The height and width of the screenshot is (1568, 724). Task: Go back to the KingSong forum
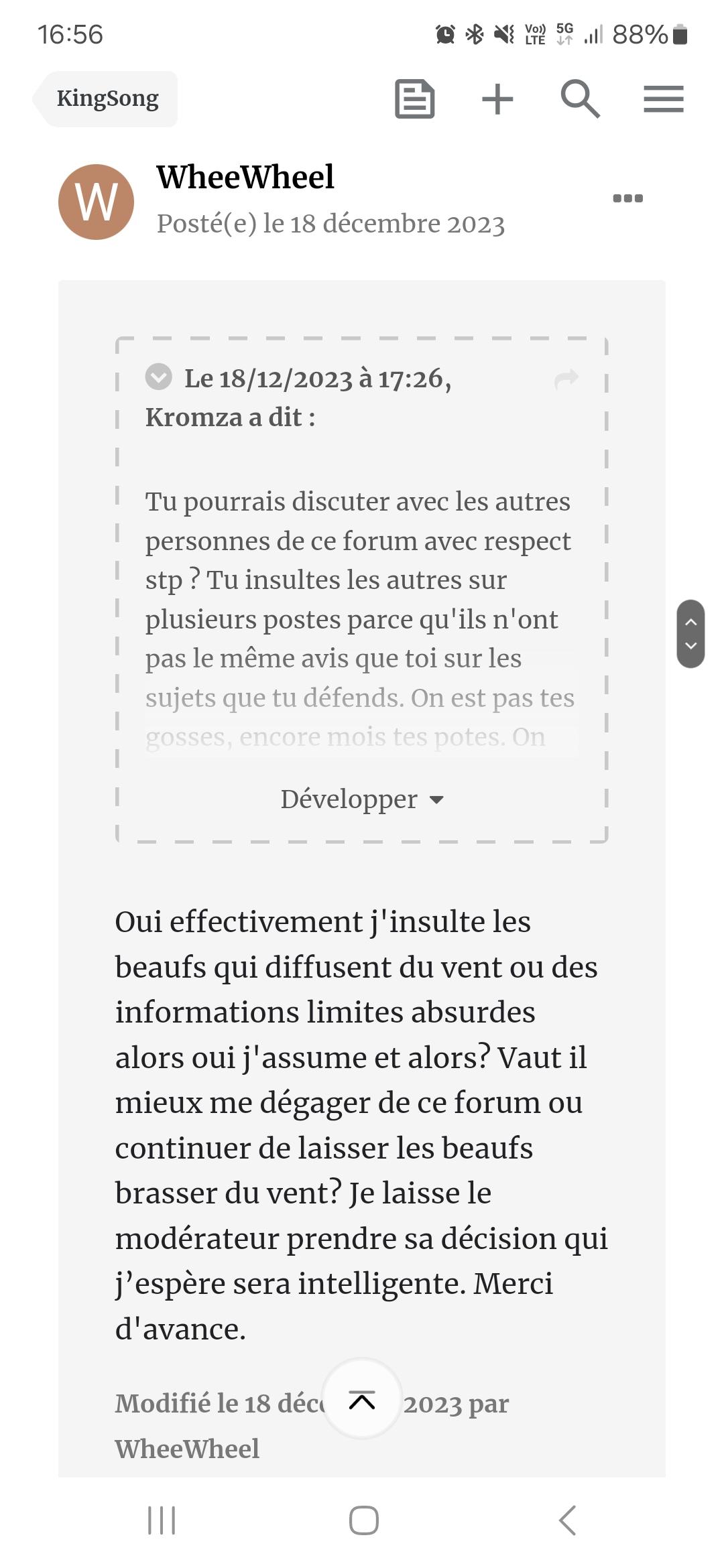point(105,99)
